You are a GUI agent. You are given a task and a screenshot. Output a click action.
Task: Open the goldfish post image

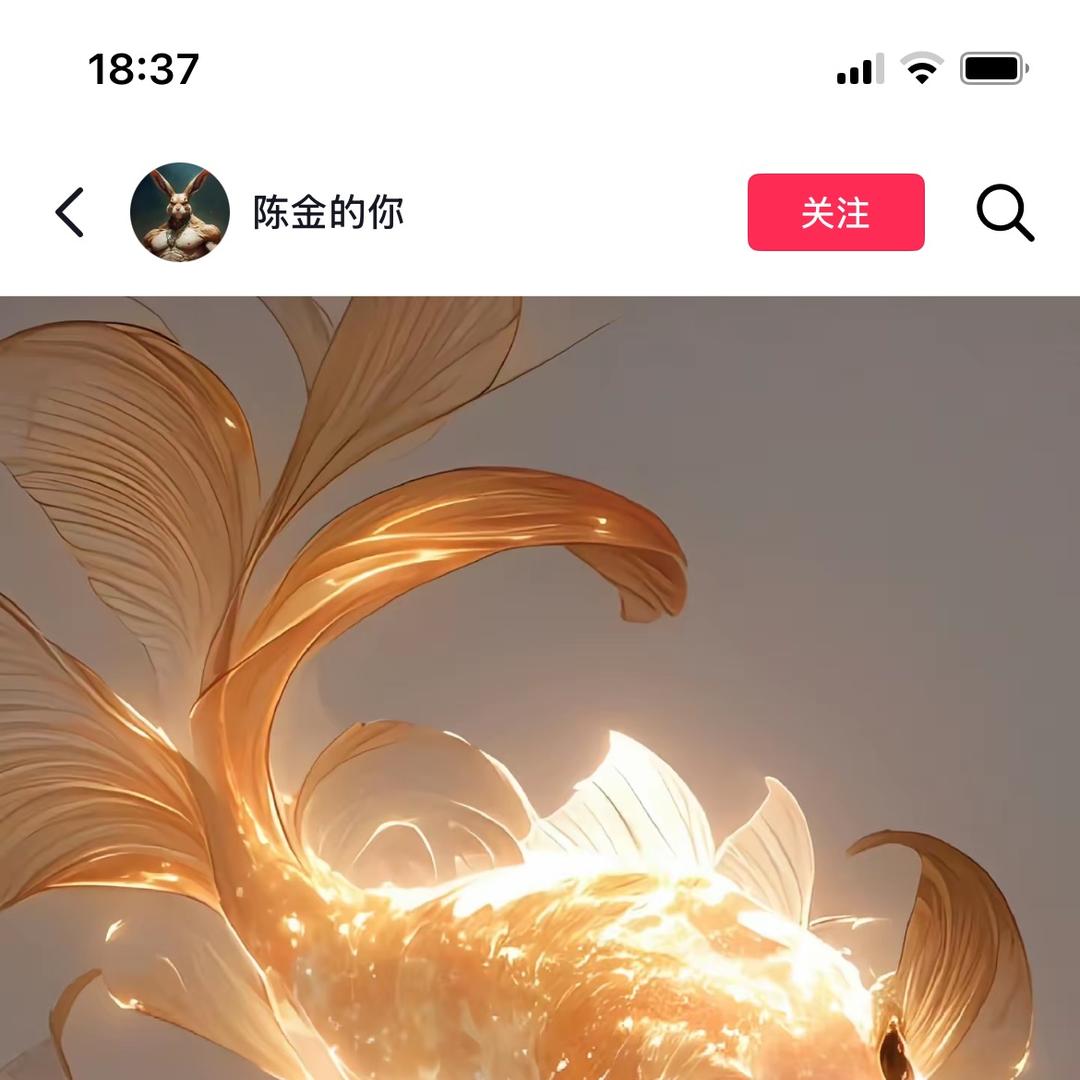[x=540, y=688]
